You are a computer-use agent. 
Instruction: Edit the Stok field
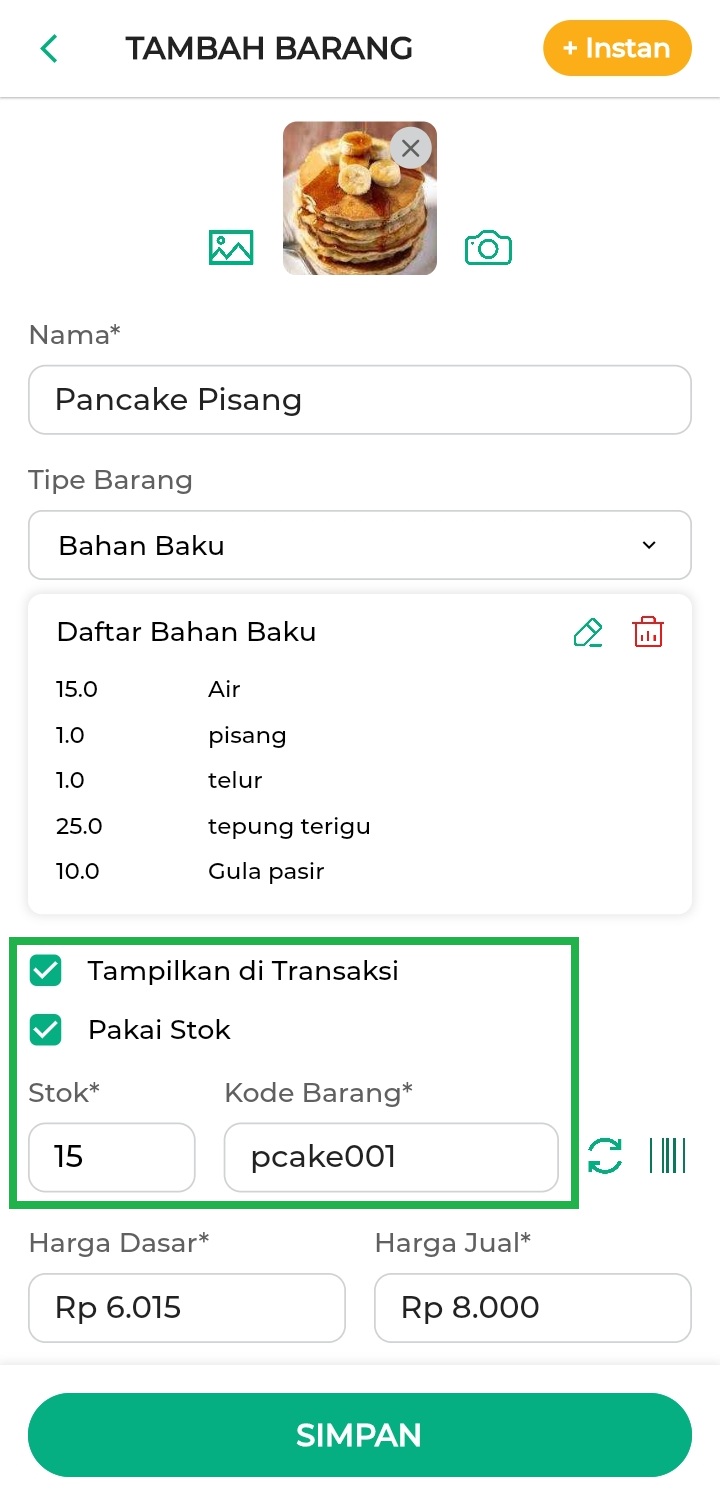(x=112, y=1157)
